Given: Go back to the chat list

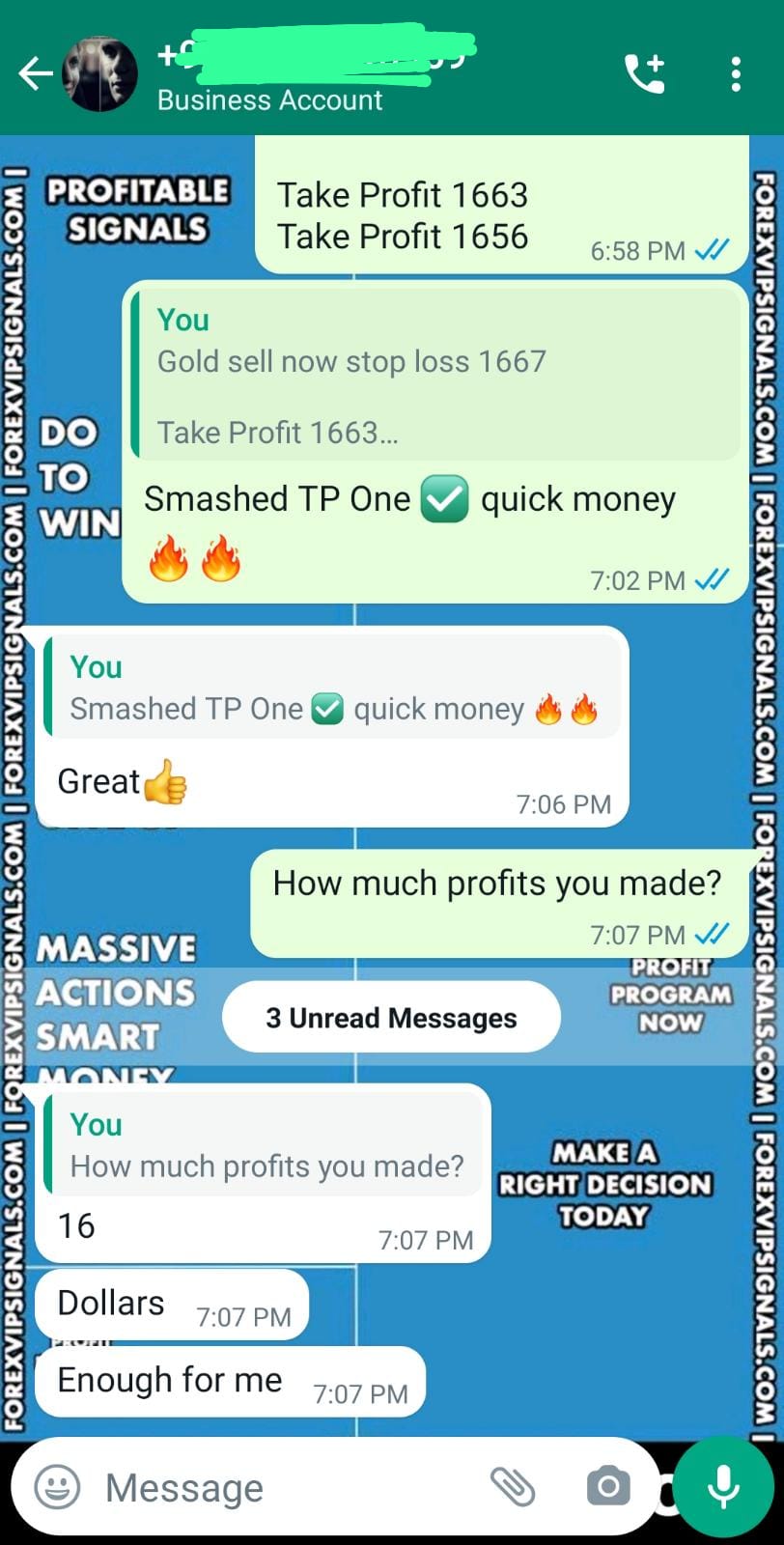Looking at the screenshot, I should pos(35,73).
